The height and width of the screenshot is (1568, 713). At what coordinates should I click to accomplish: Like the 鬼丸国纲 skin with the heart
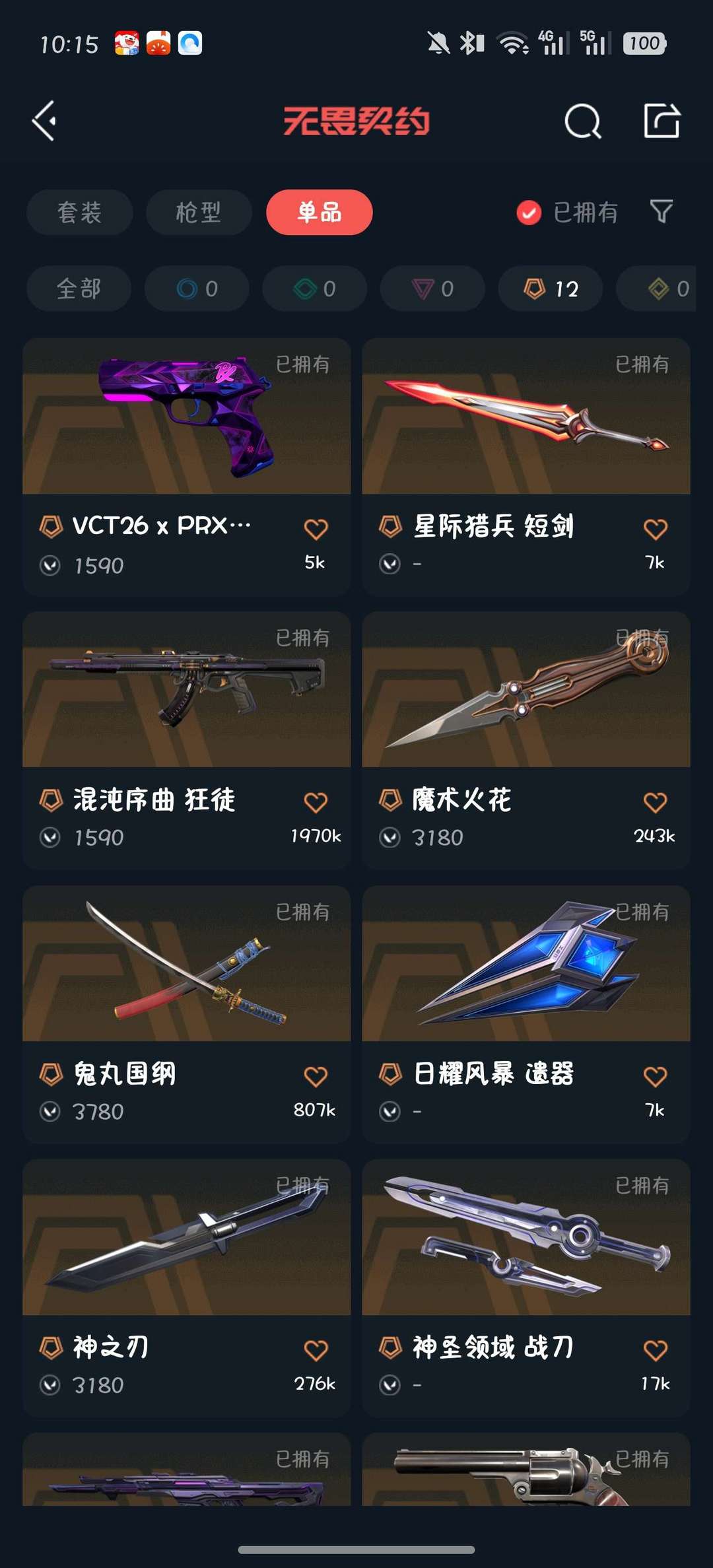click(x=316, y=1077)
